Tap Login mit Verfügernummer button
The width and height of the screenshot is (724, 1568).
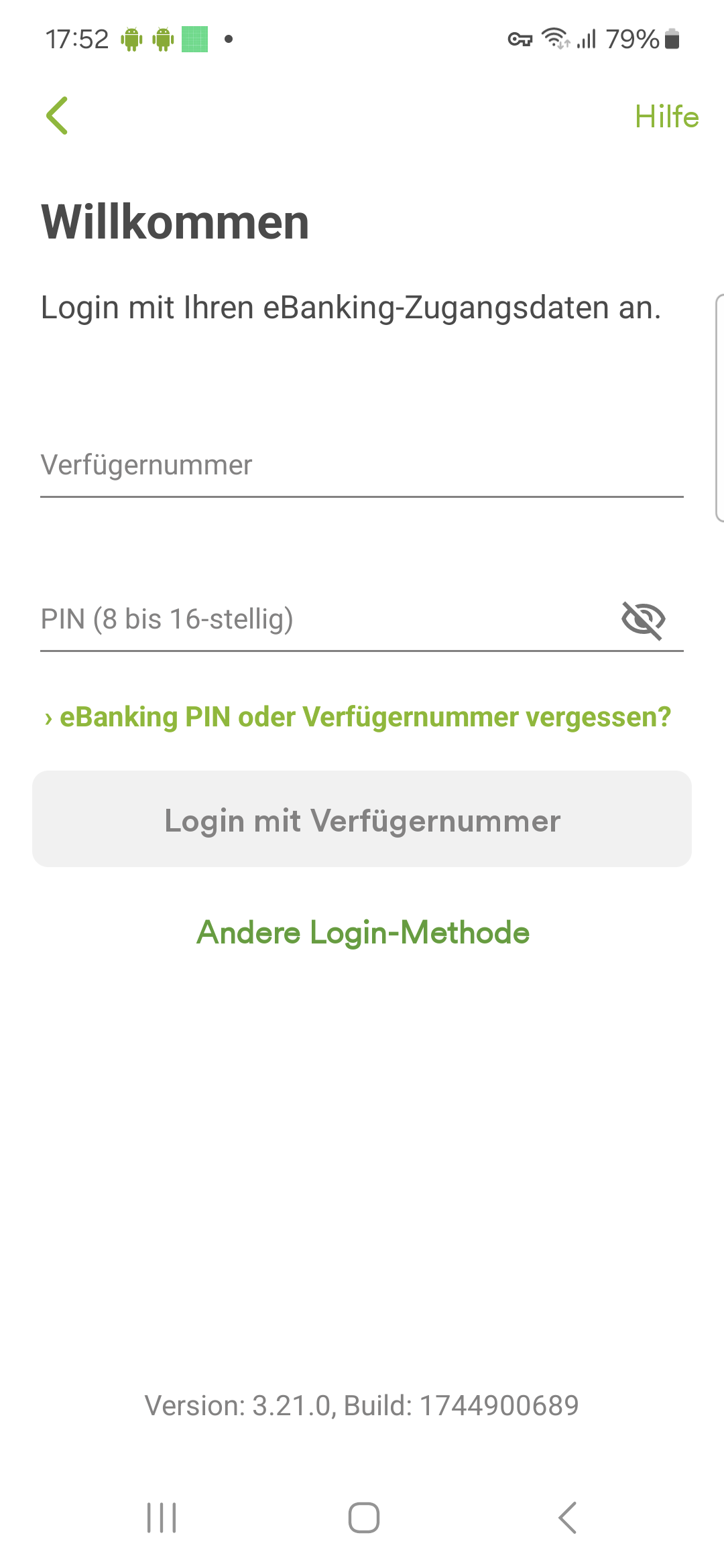362,819
